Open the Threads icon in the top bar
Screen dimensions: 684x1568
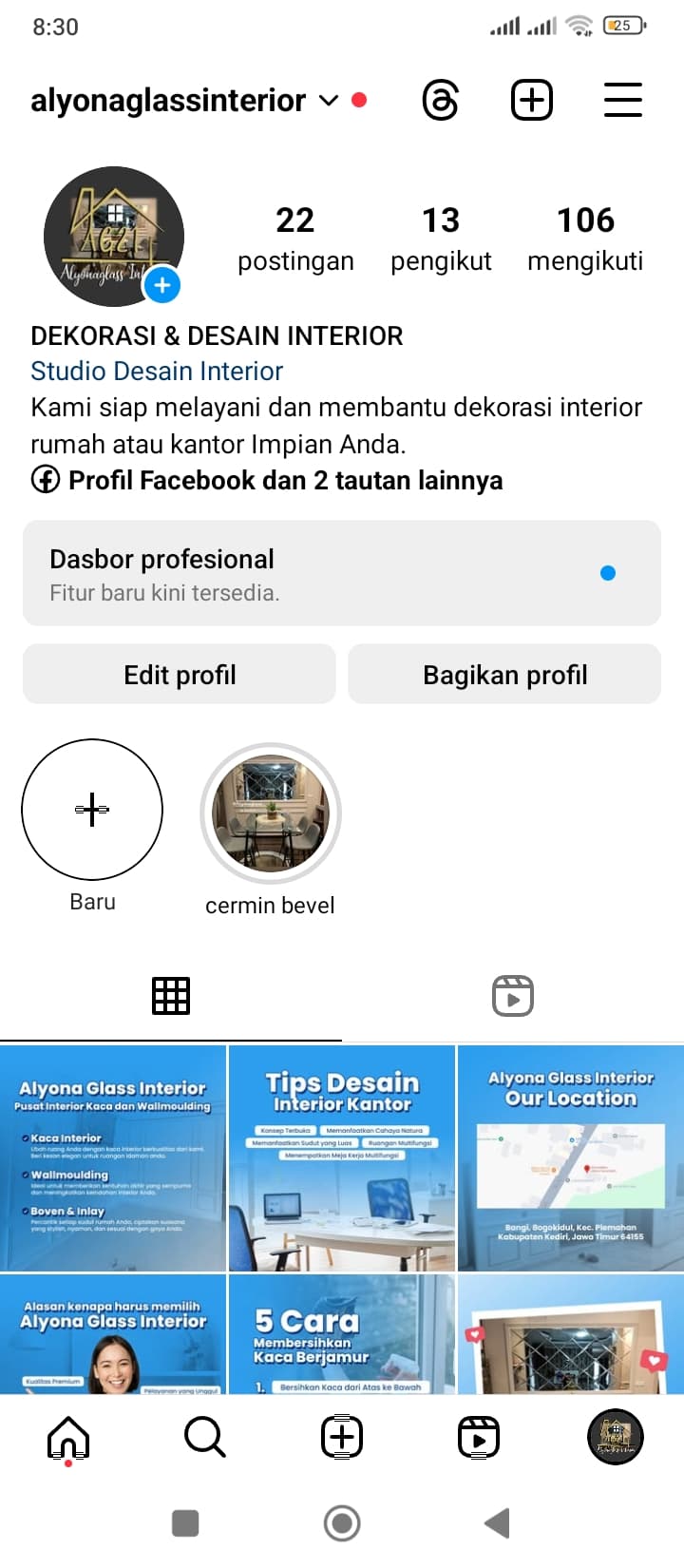440,100
